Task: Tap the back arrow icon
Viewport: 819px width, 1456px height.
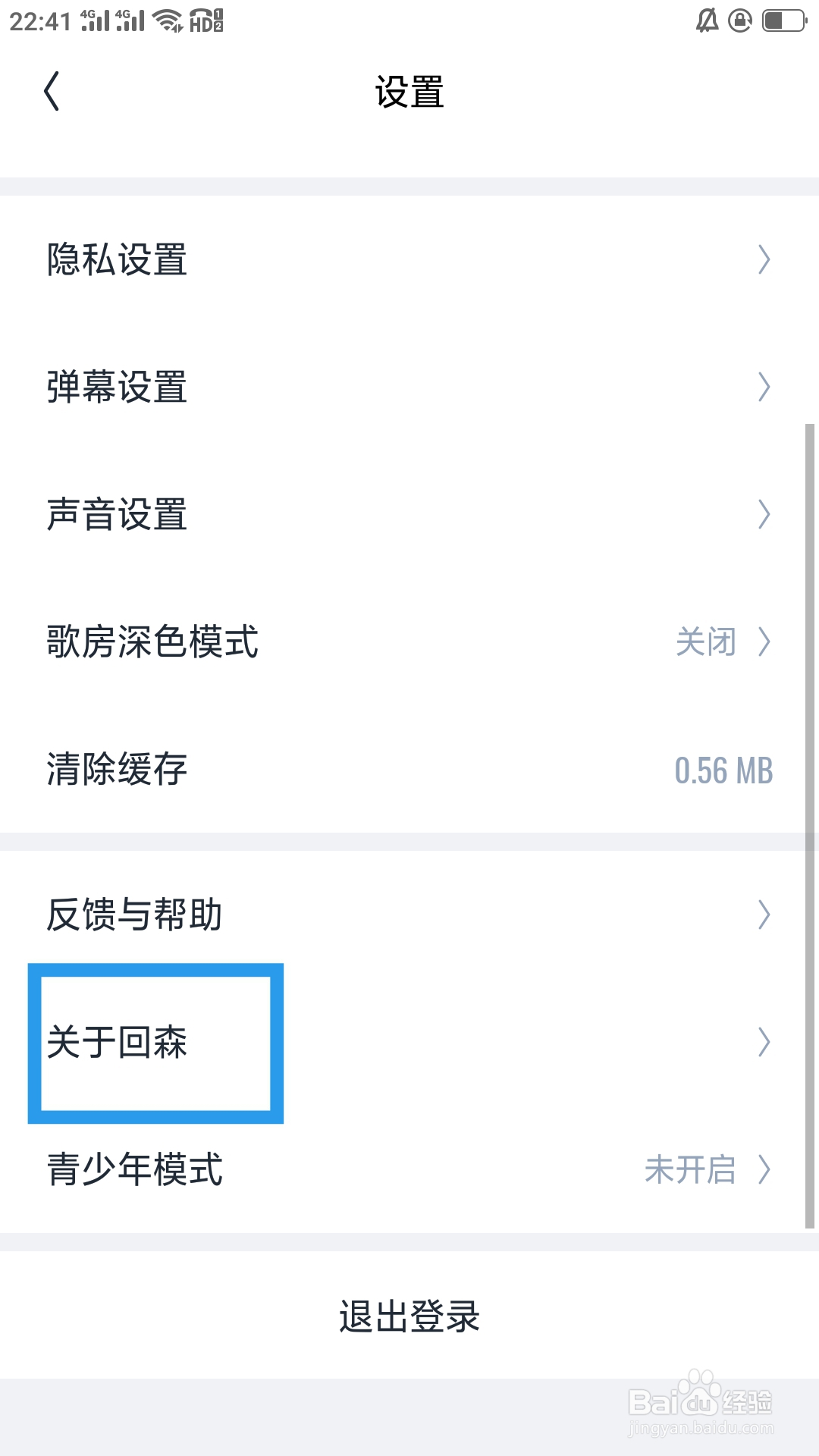Action: (x=52, y=91)
